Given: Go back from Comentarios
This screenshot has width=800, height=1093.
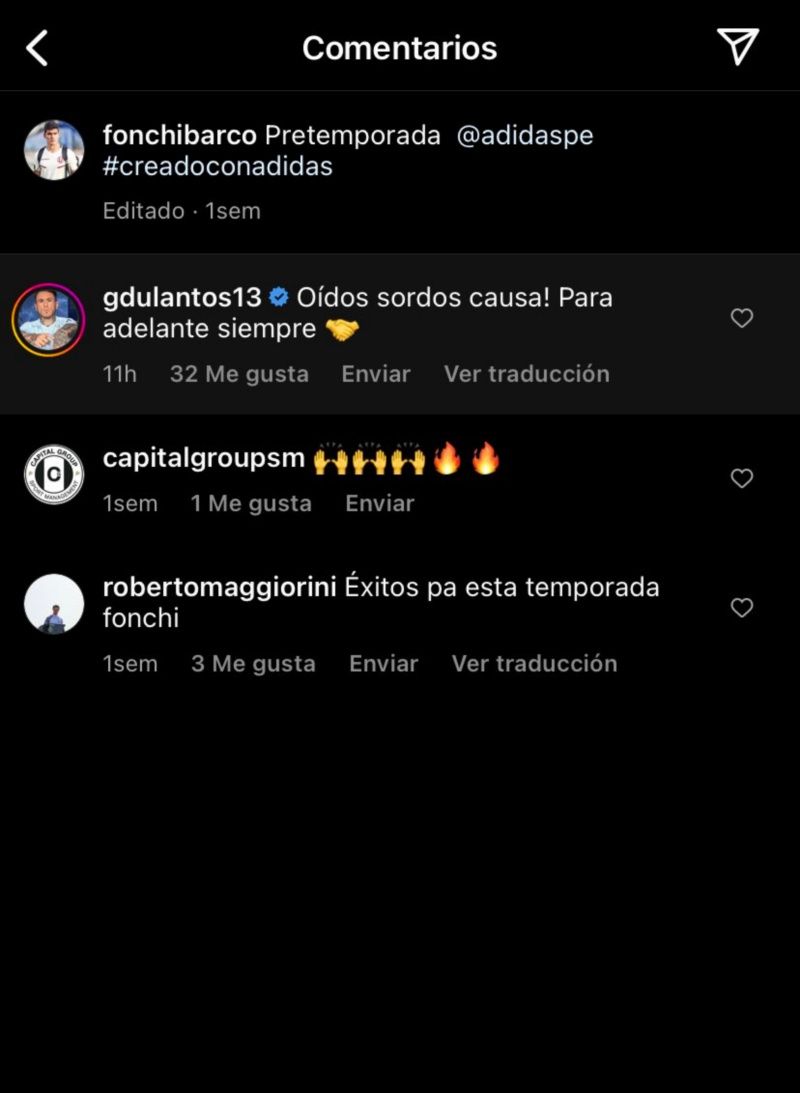Looking at the screenshot, I should 37,47.
